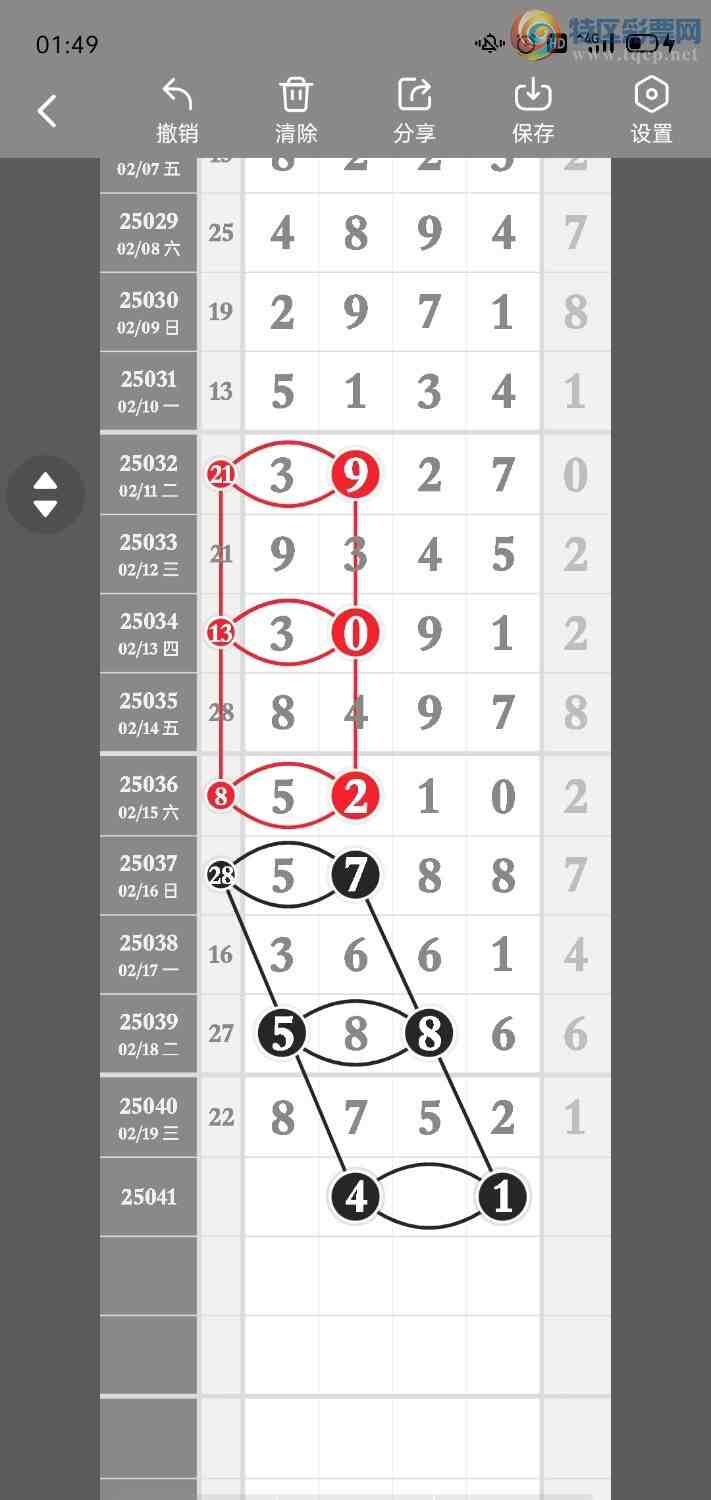Clear all markings with 清除
Viewport: 711px width, 1500px height.
[296, 111]
